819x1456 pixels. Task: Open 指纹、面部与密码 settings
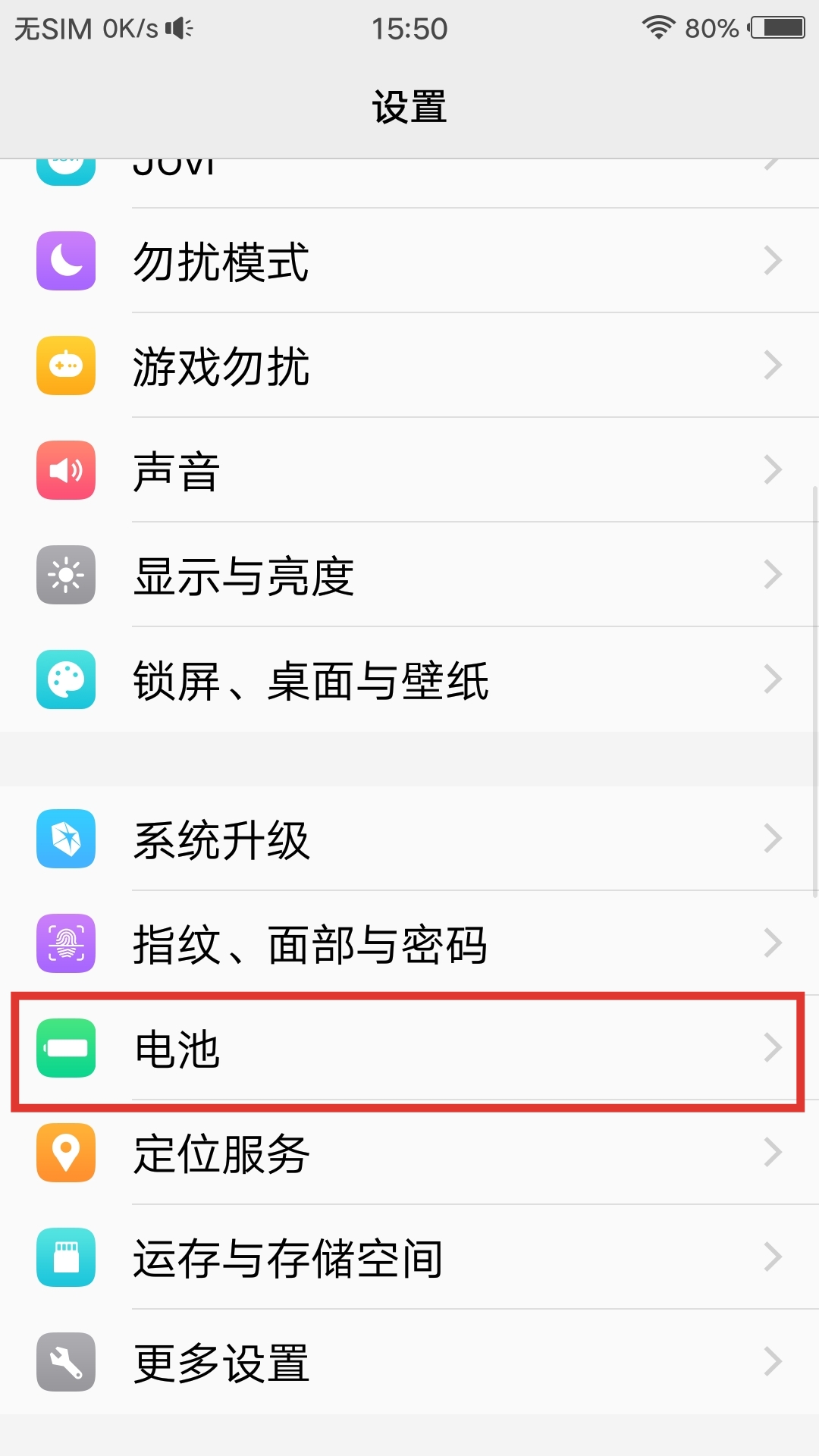point(409,944)
